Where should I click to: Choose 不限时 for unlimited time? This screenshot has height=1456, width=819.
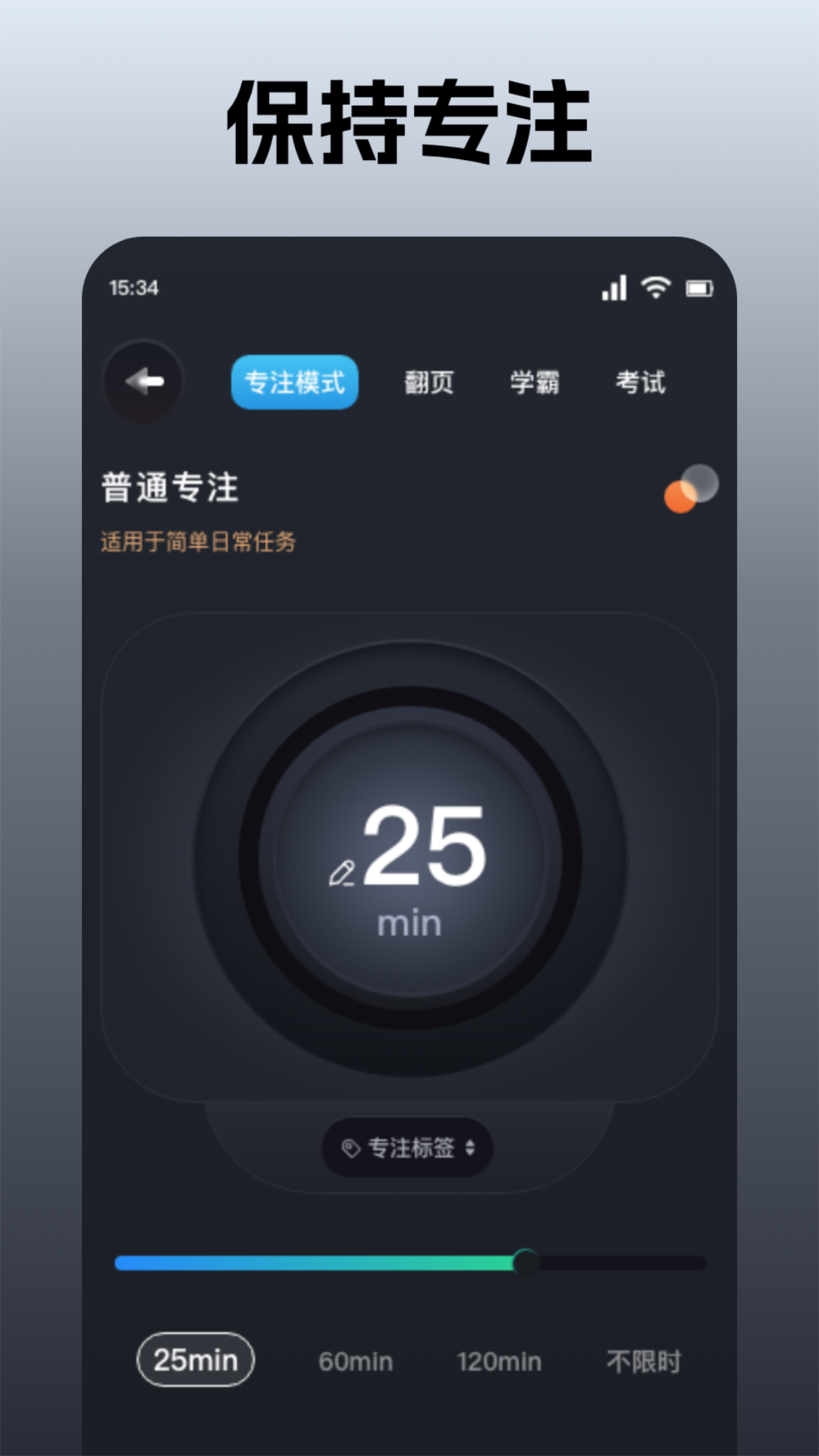coord(644,1361)
